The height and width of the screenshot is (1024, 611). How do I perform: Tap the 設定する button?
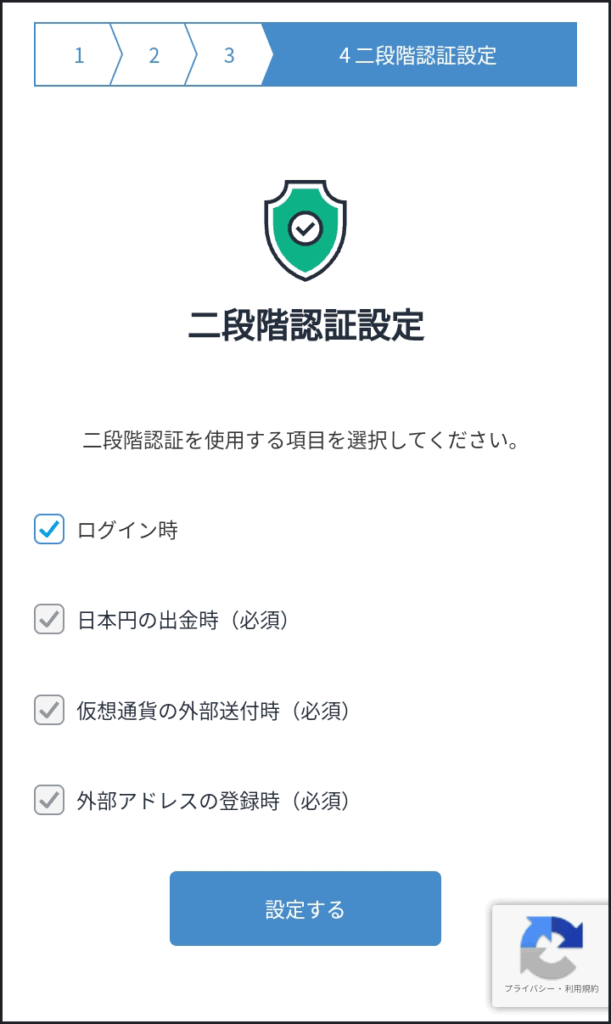pyautogui.click(x=305, y=908)
